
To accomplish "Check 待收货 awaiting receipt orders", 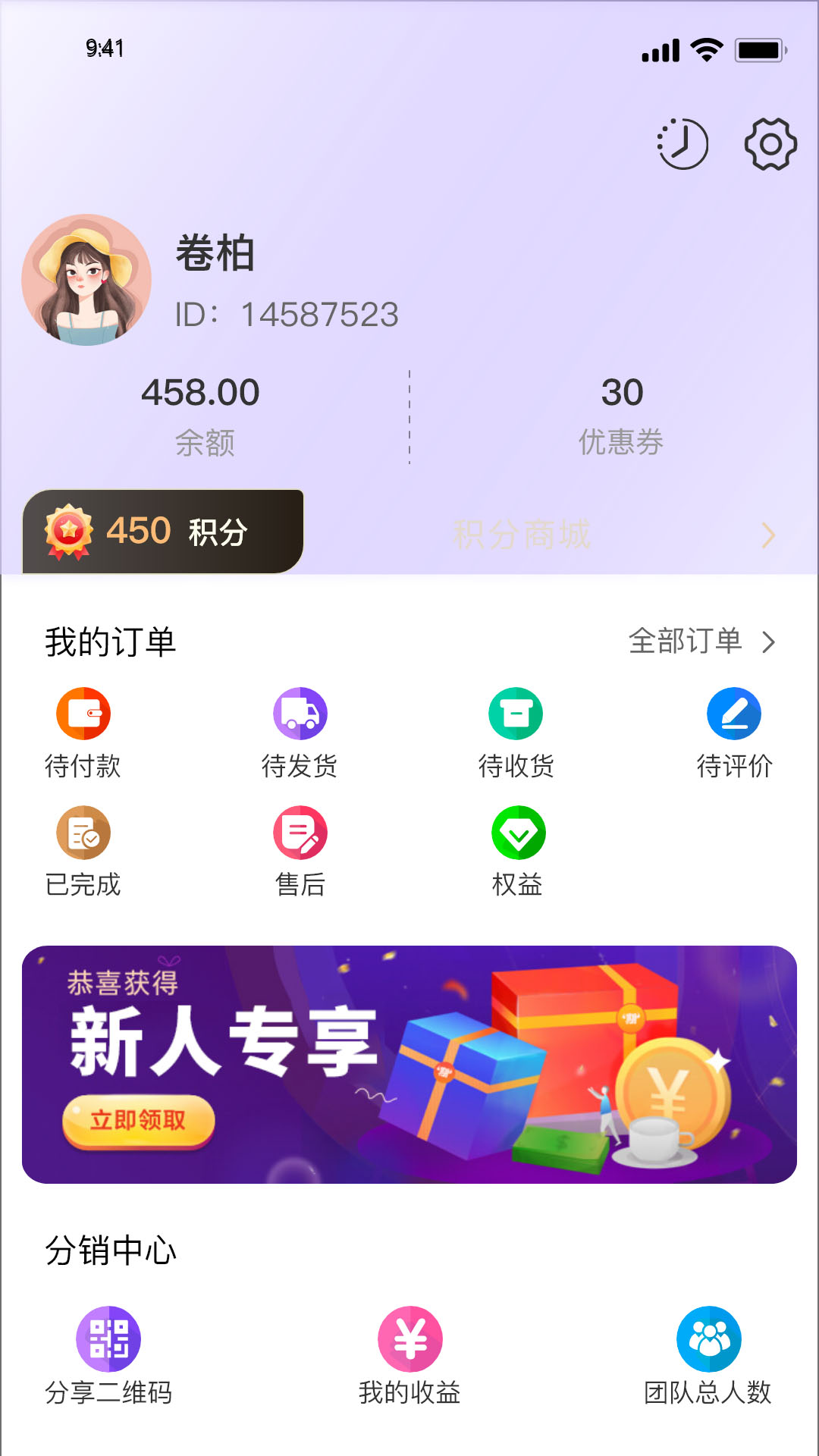I will pyautogui.click(x=516, y=733).
